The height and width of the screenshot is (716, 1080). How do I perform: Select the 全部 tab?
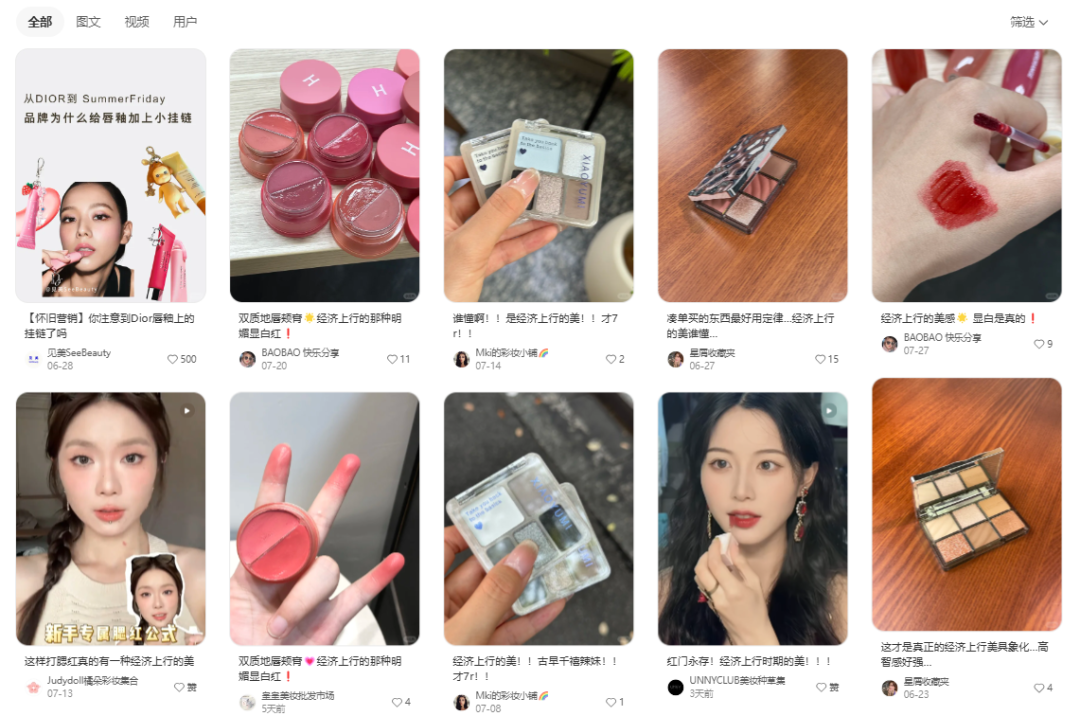tap(40, 22)
